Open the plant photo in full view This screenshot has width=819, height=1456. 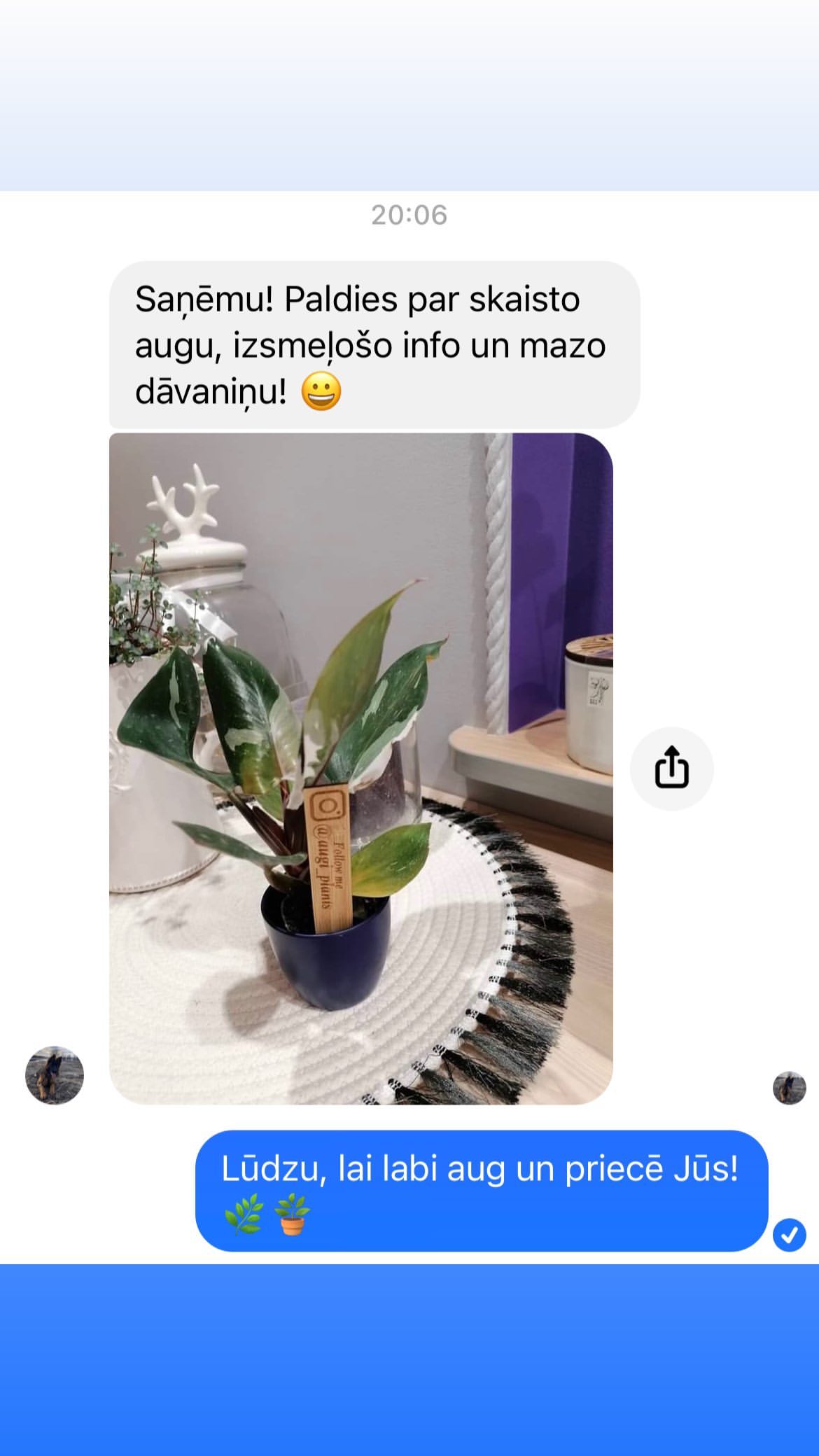point(360,768)
